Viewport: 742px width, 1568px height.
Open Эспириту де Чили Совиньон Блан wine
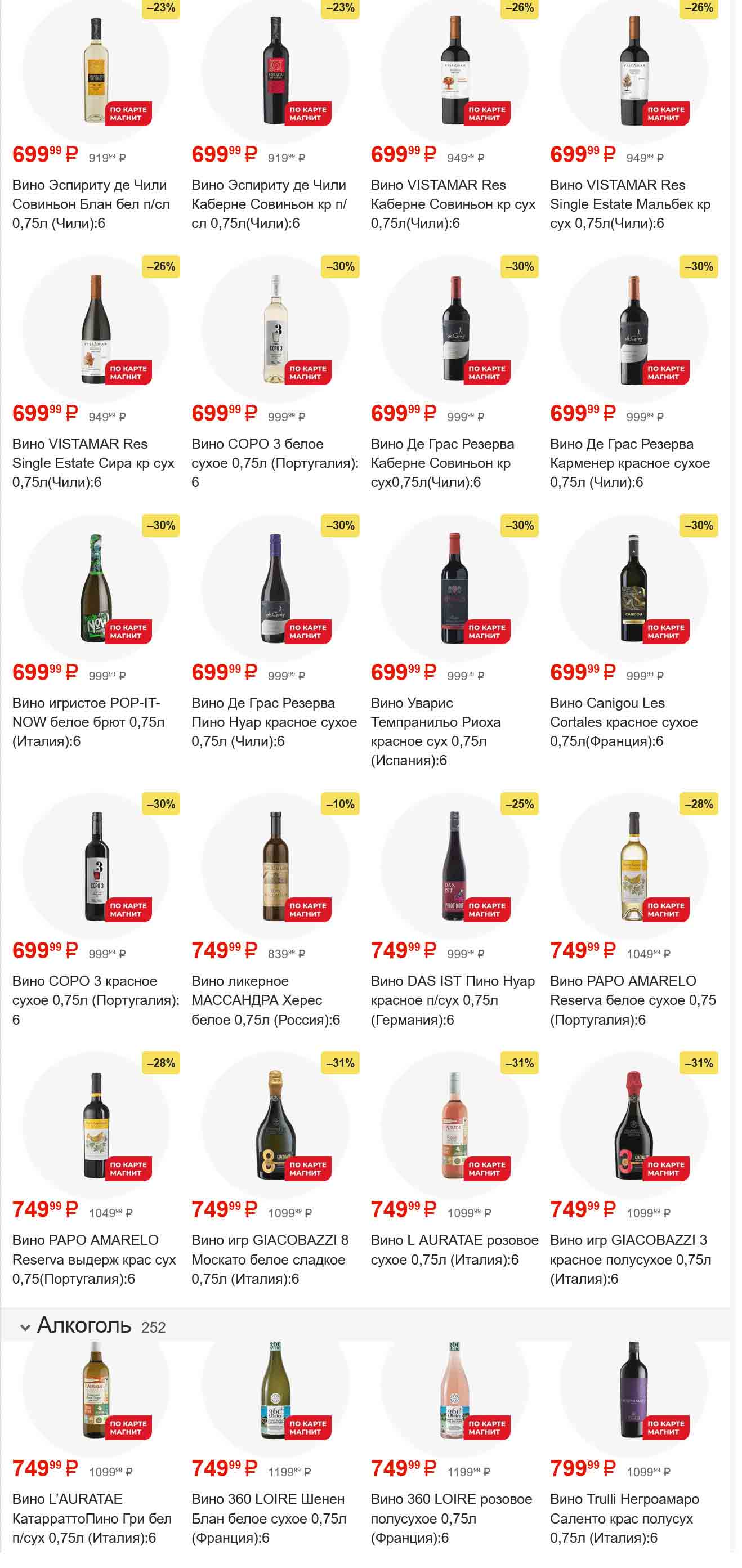click(91, 203)
